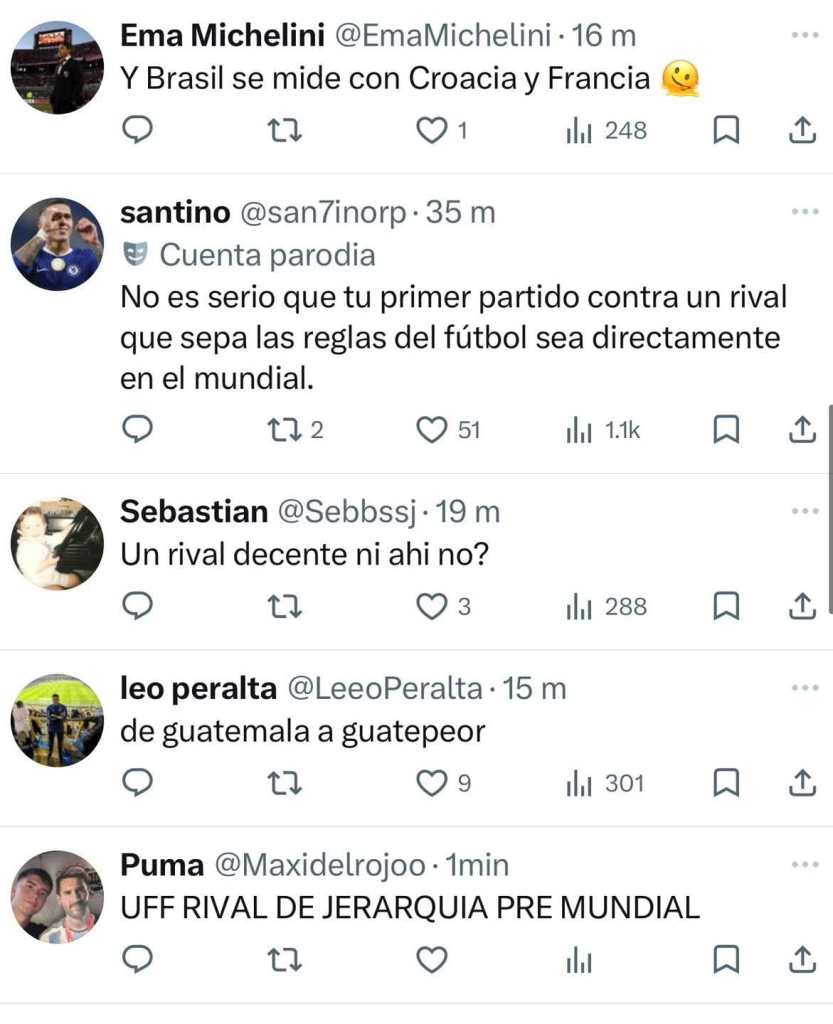Viewport: 833px width, 1024px height.
Task: Share santino's tweet
Action: click(x=802, y=430)
